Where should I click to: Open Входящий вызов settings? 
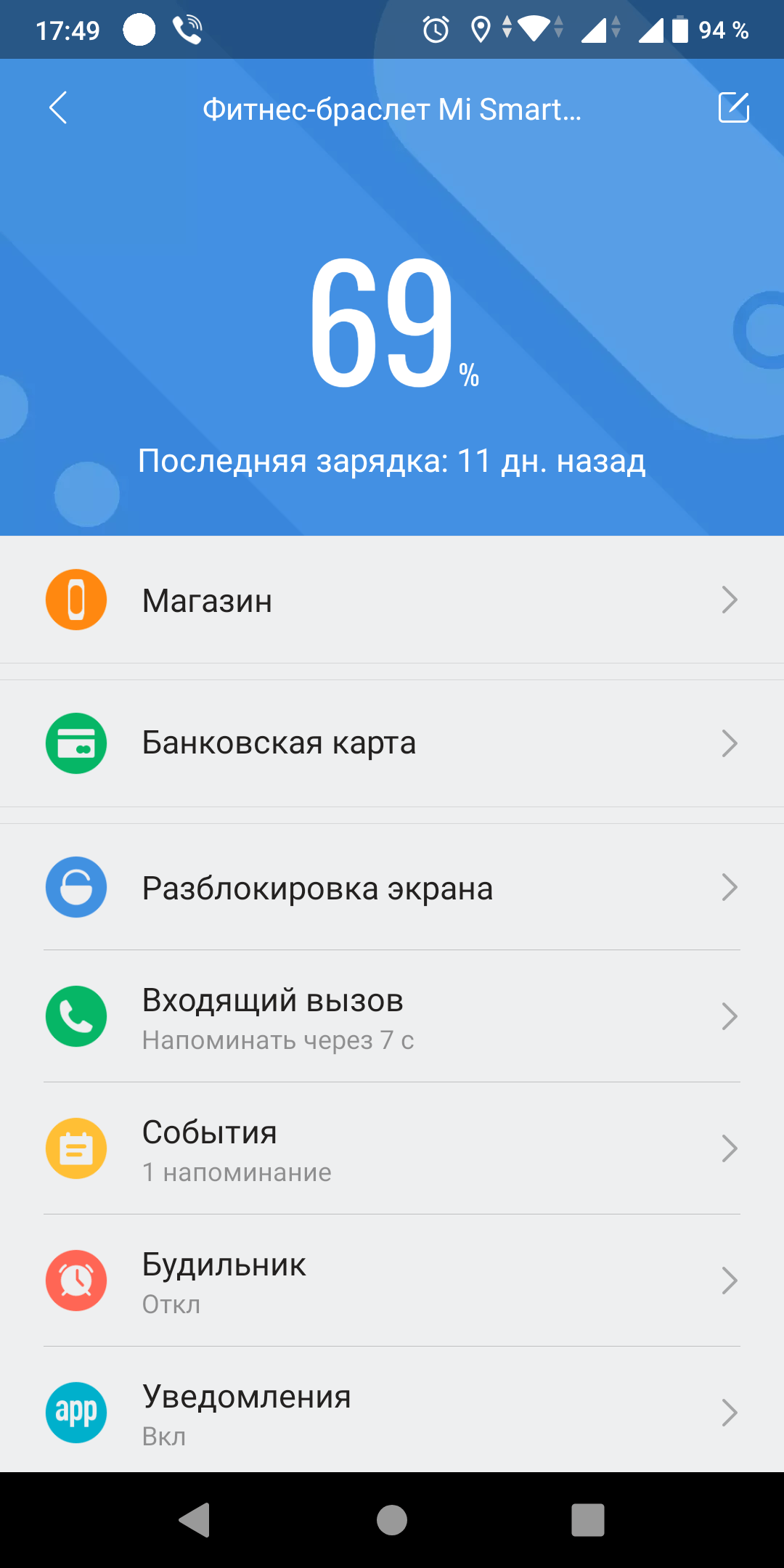[392, 1016]
